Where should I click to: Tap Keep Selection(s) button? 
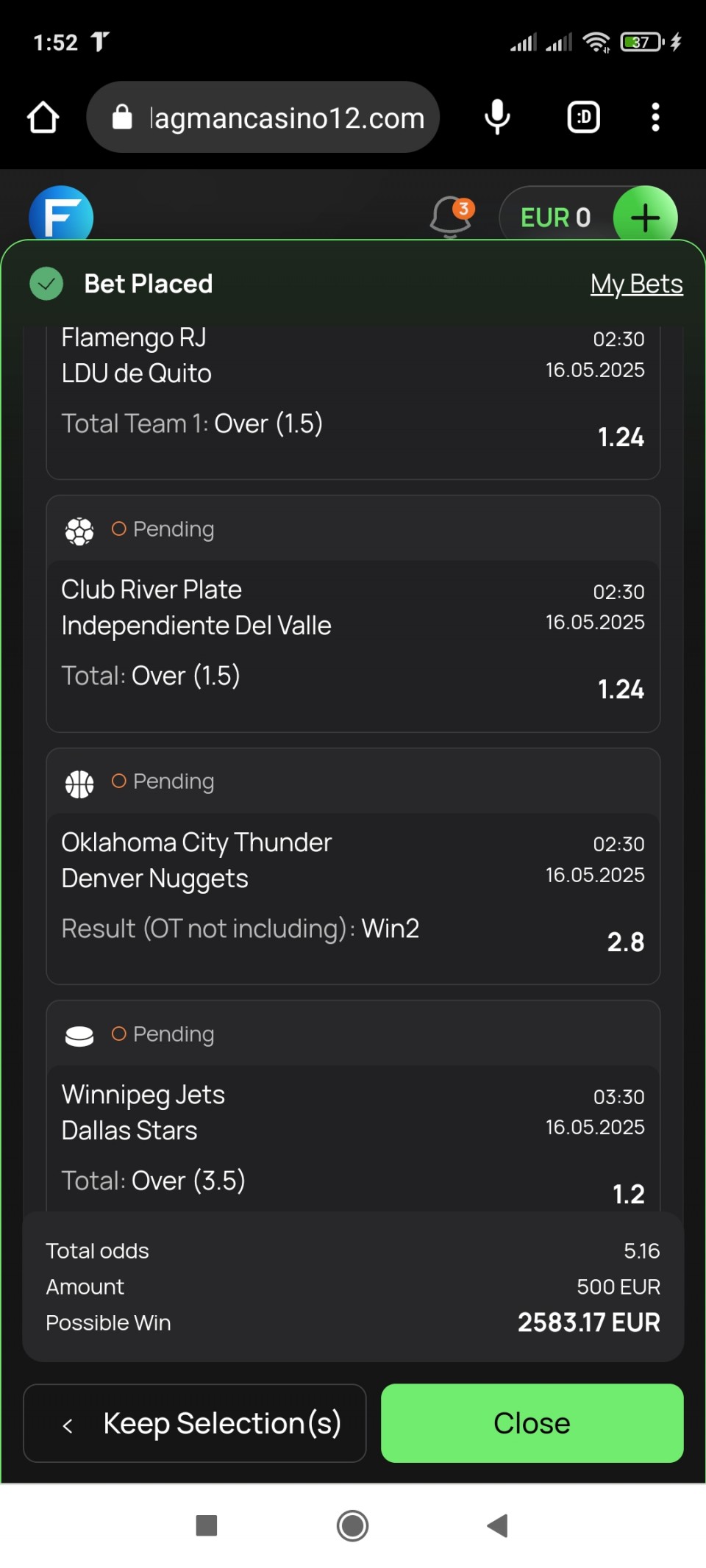click(195, 1423)
